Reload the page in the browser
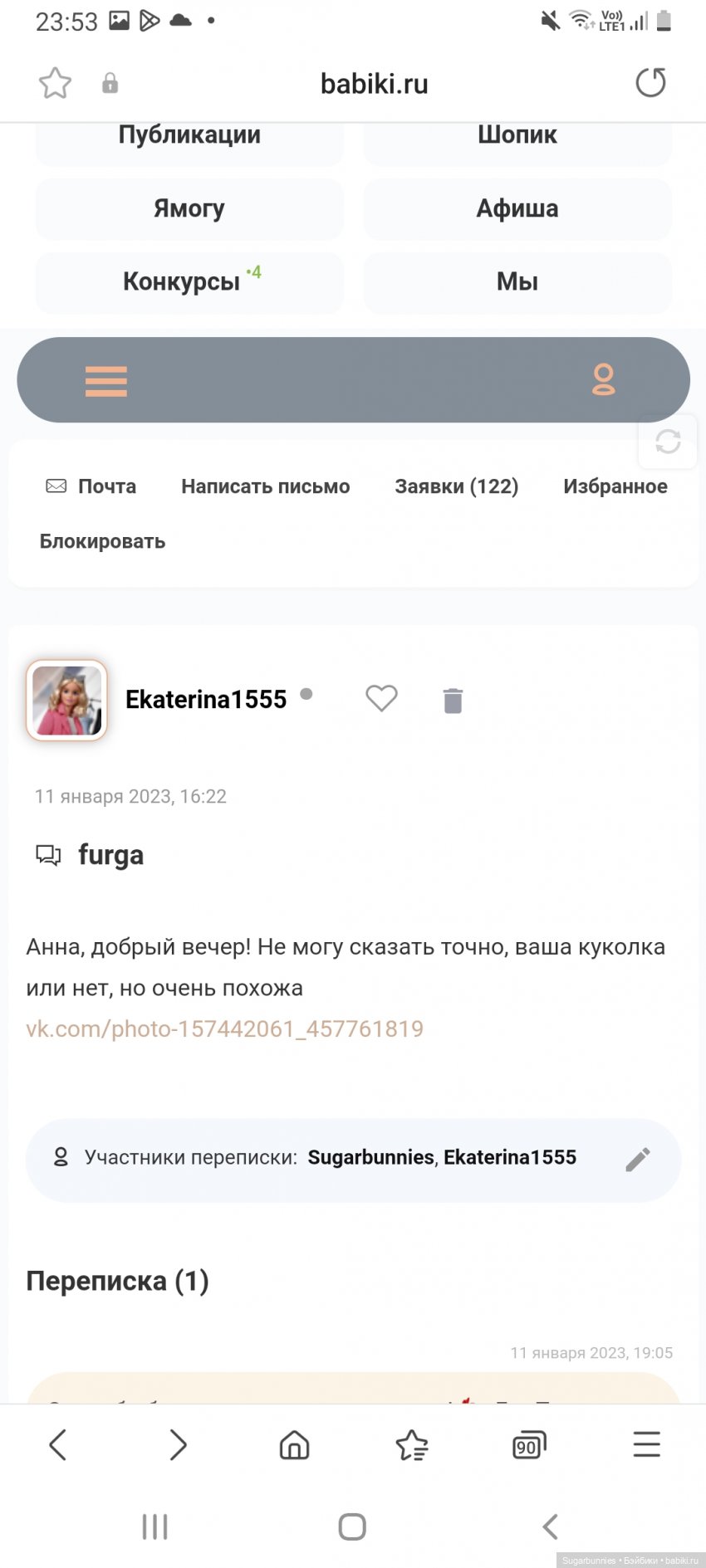This screenshot has width=706, height=1568. tap(650, 83)
